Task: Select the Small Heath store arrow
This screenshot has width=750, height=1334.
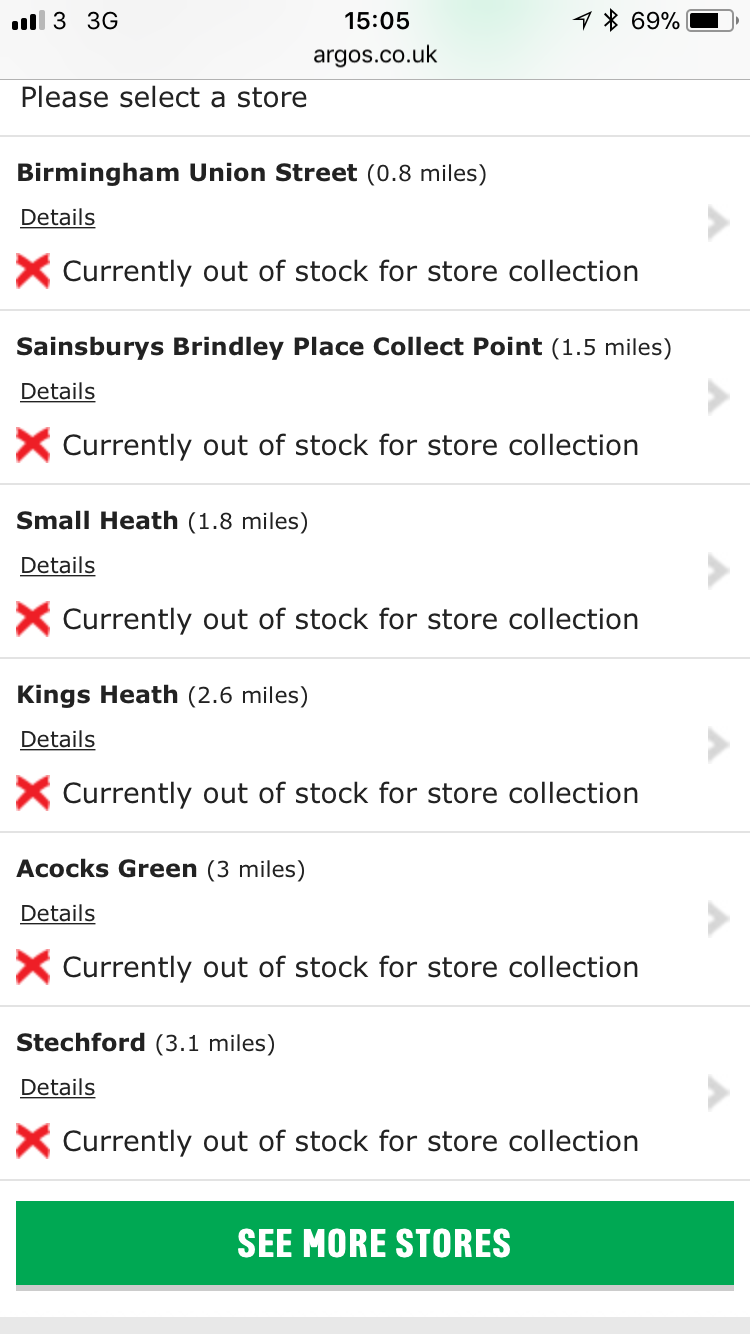Action: [717, 571]
